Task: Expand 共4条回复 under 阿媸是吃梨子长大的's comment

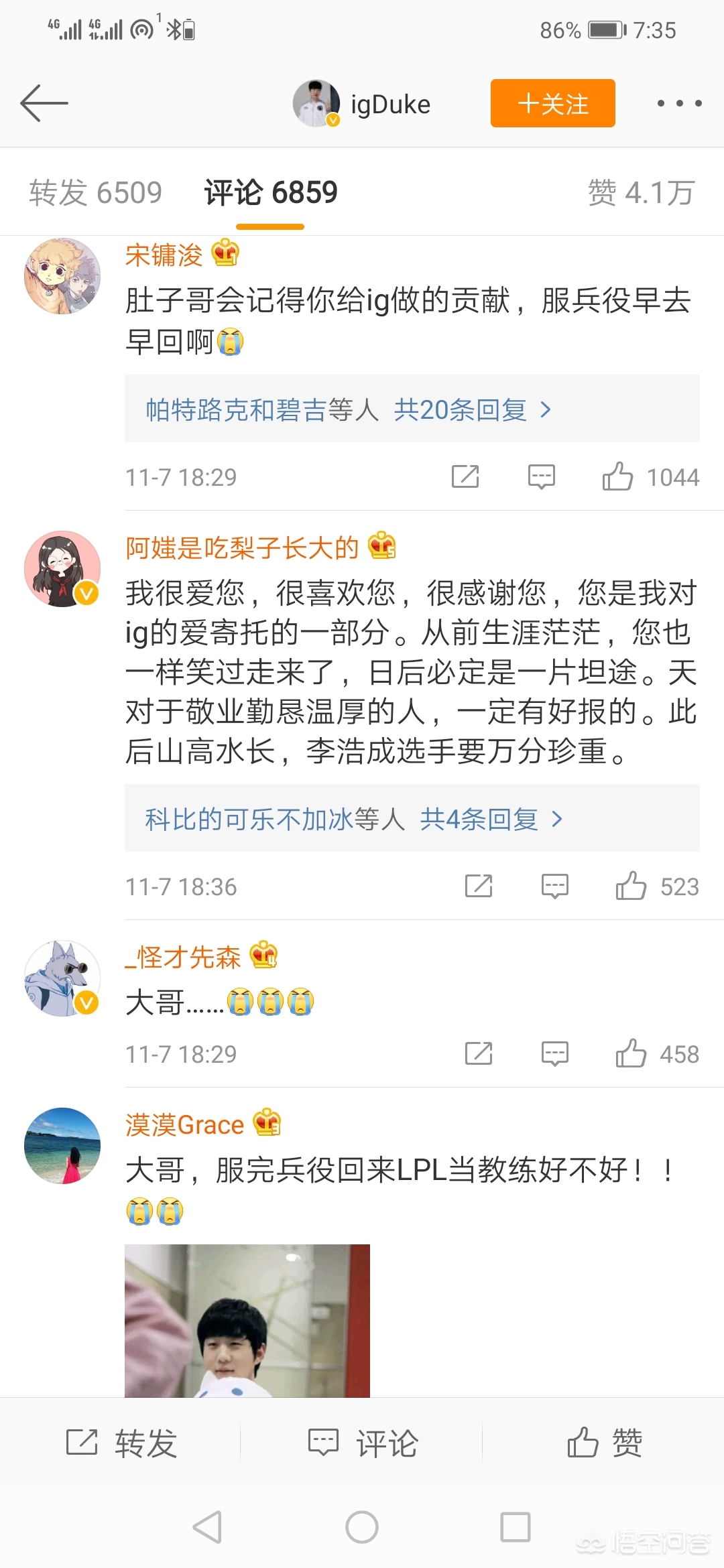Action: pos(491,819)
